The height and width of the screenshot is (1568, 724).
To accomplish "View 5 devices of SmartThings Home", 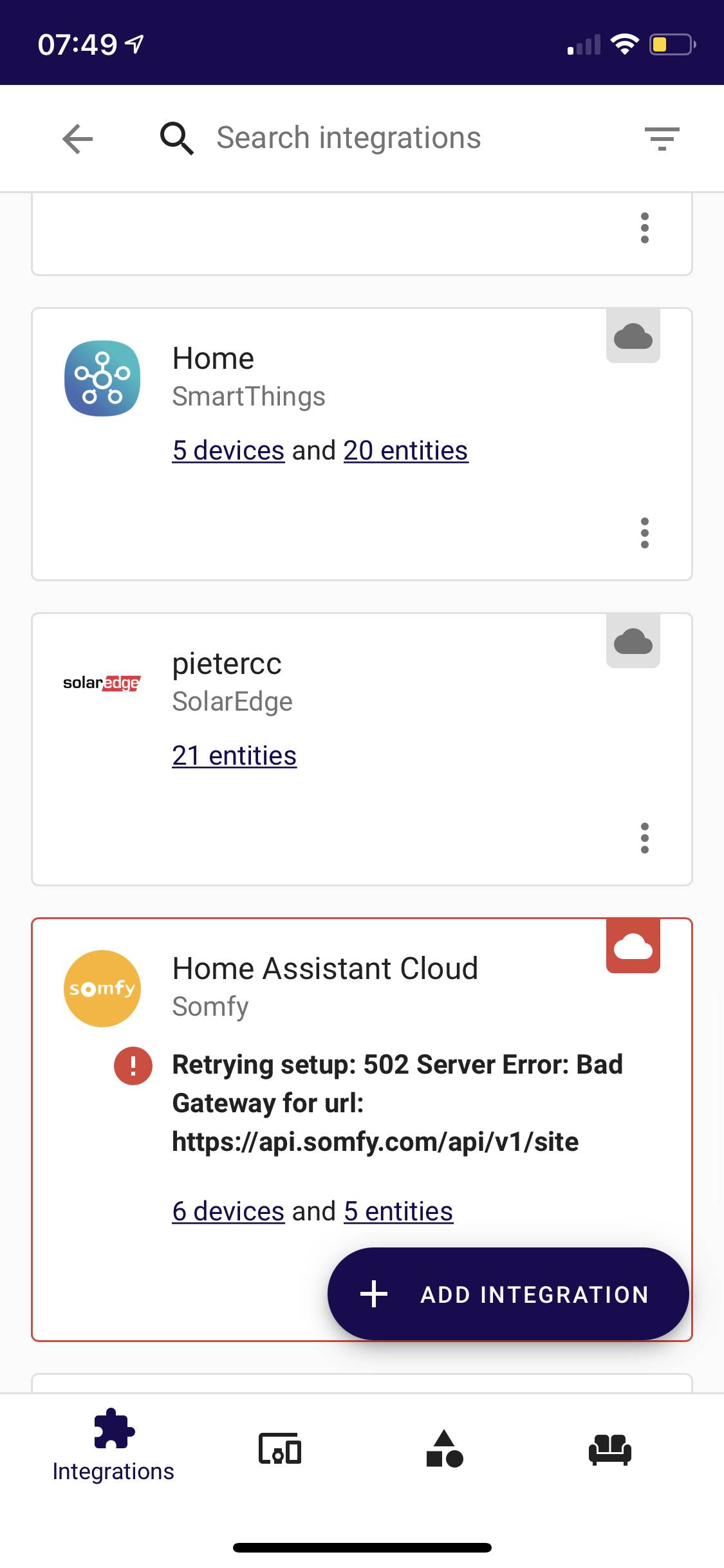I will tap(228, 450).
